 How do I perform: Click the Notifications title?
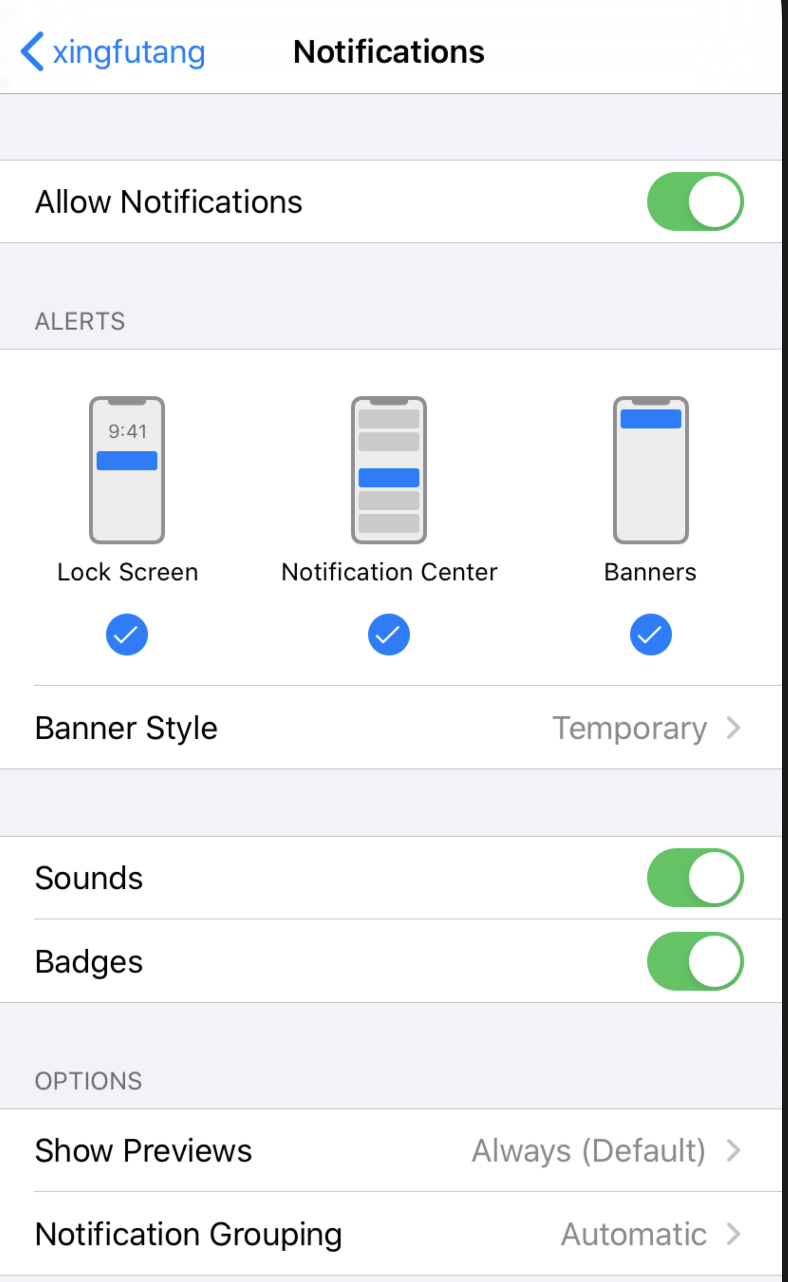389,51
